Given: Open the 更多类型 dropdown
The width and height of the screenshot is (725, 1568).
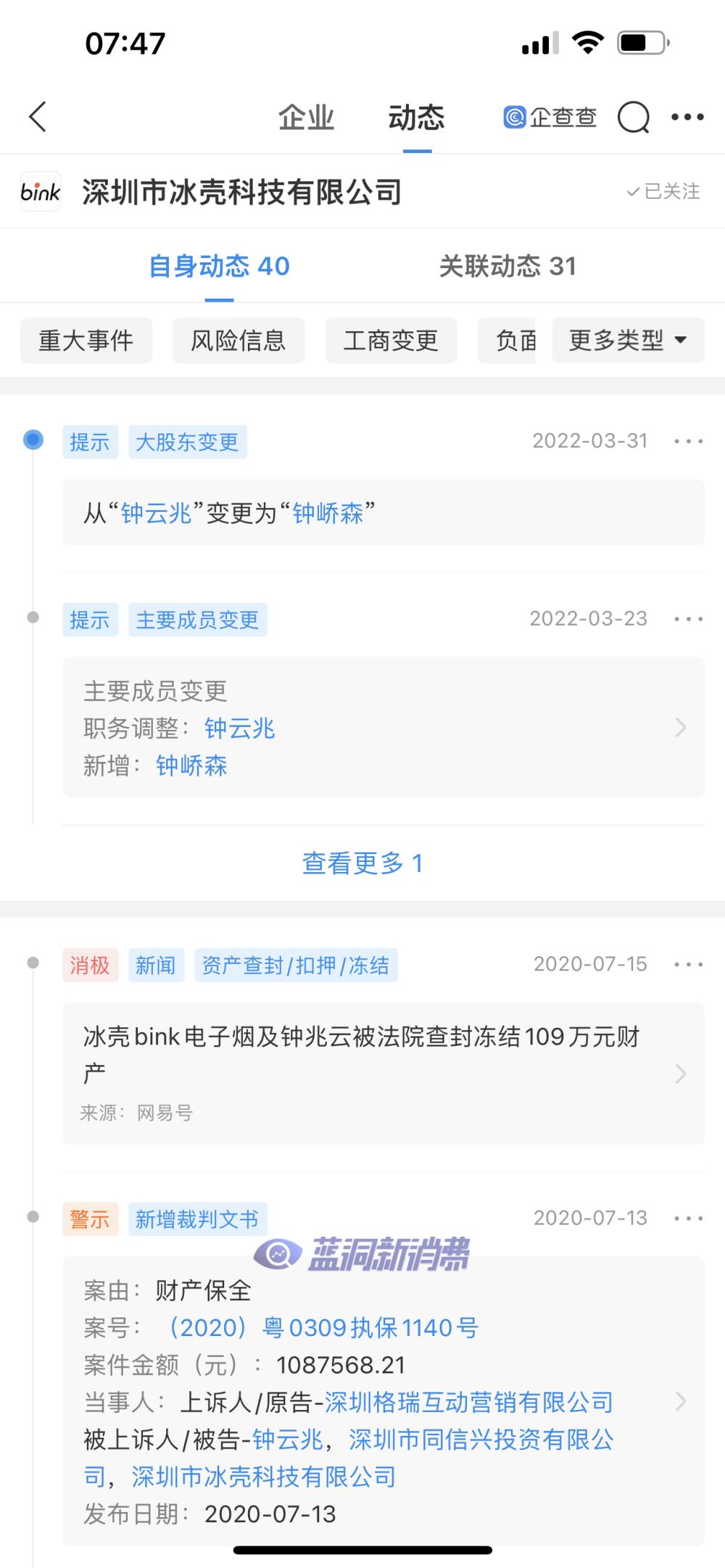Looking at the screenshot, I should [627, 341].
